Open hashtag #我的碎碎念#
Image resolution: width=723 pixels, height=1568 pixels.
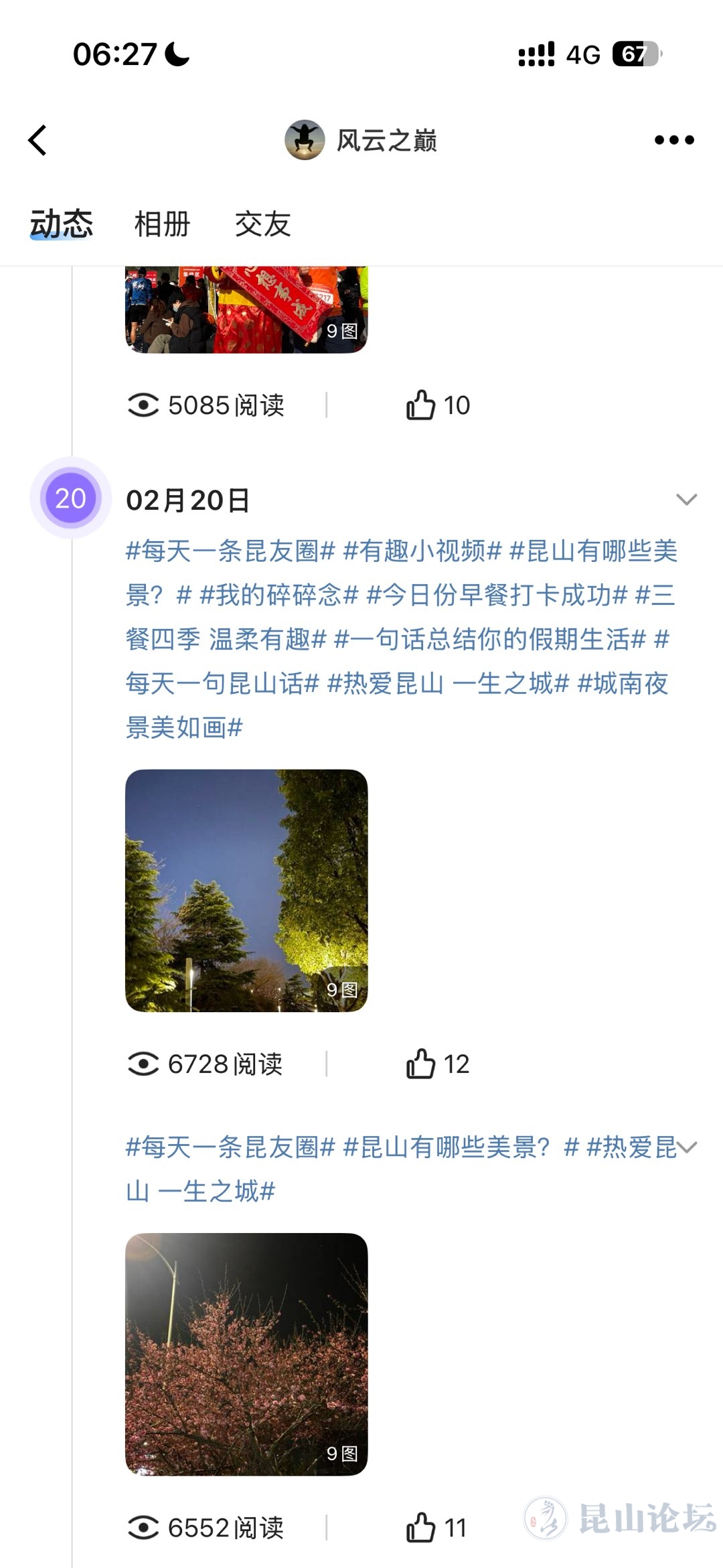(278, 595)
